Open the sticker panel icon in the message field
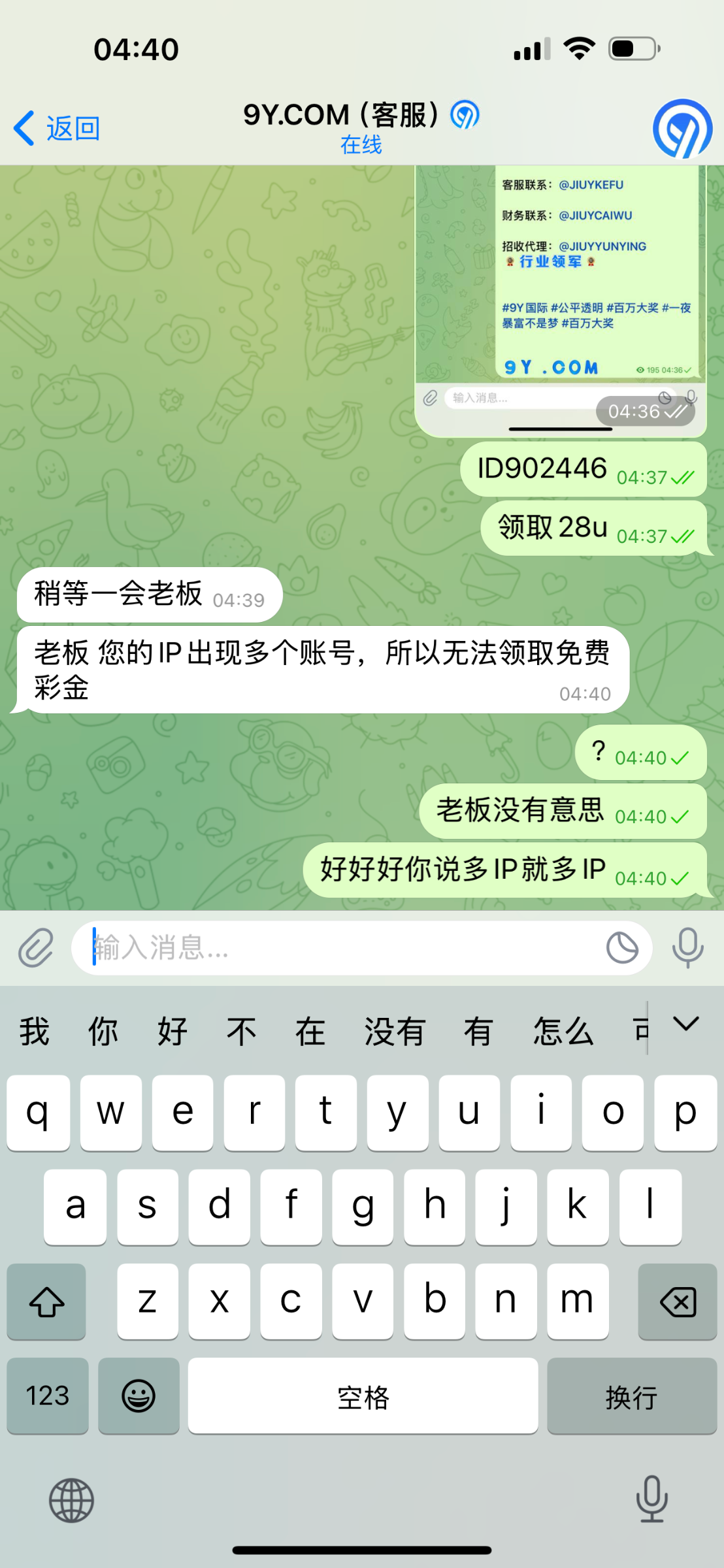The height and width of the screenshot is (1568, 724). tap(621, 947)
